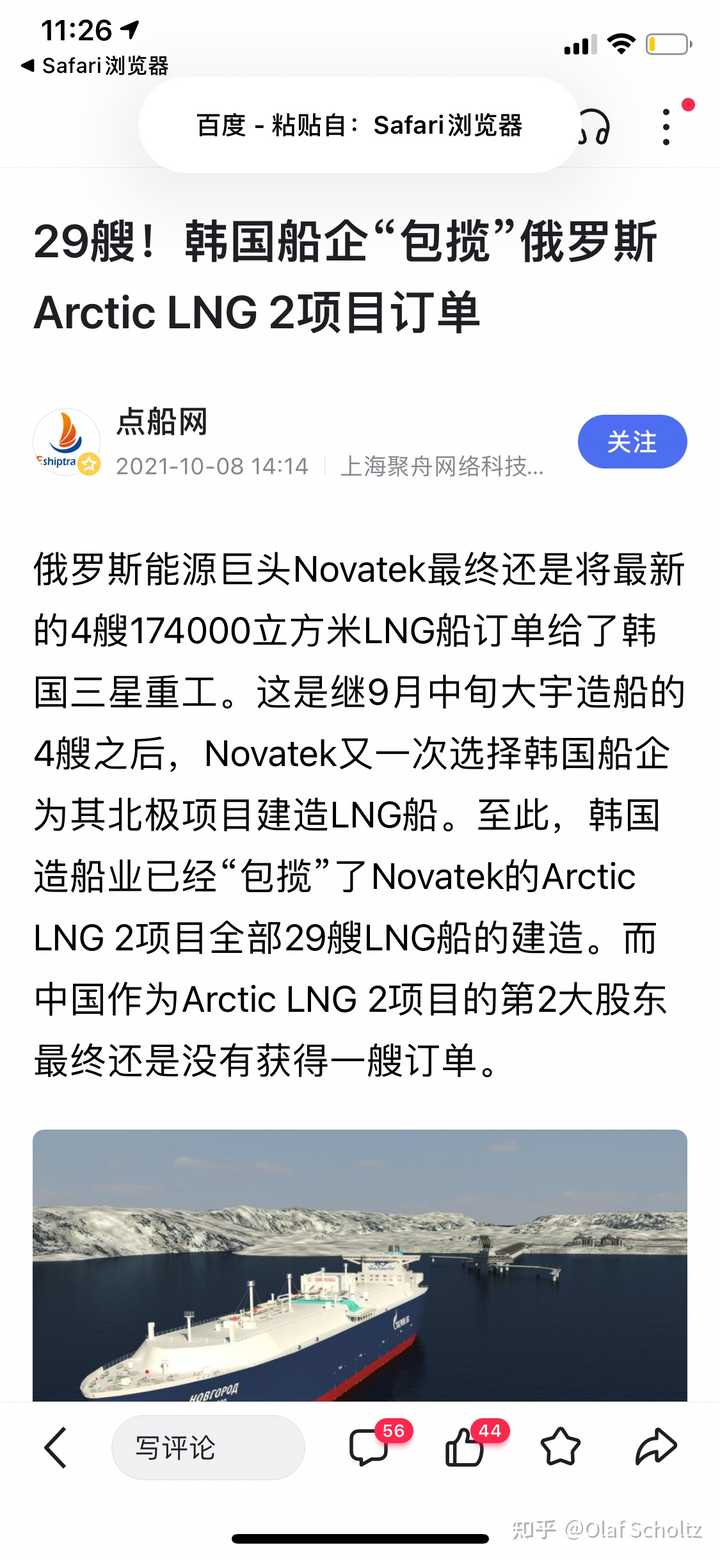Tap the headphone listen icon
The height and width of the screenshot is (1559, 720).
[x=597, y=127]
